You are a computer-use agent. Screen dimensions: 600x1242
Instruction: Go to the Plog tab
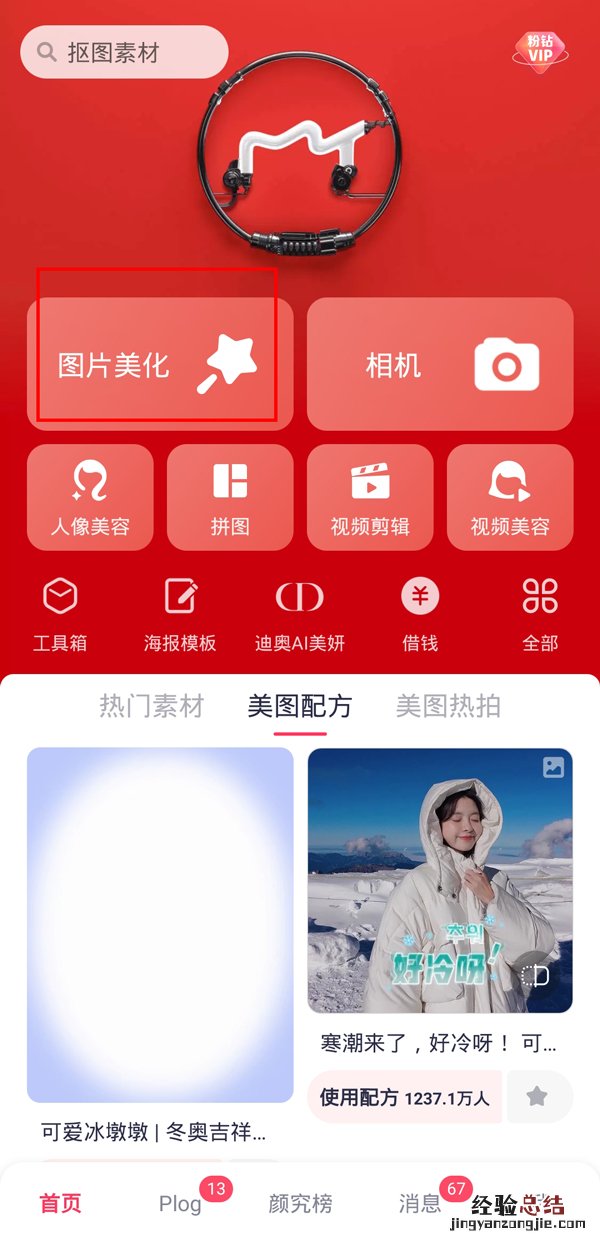181,1203
